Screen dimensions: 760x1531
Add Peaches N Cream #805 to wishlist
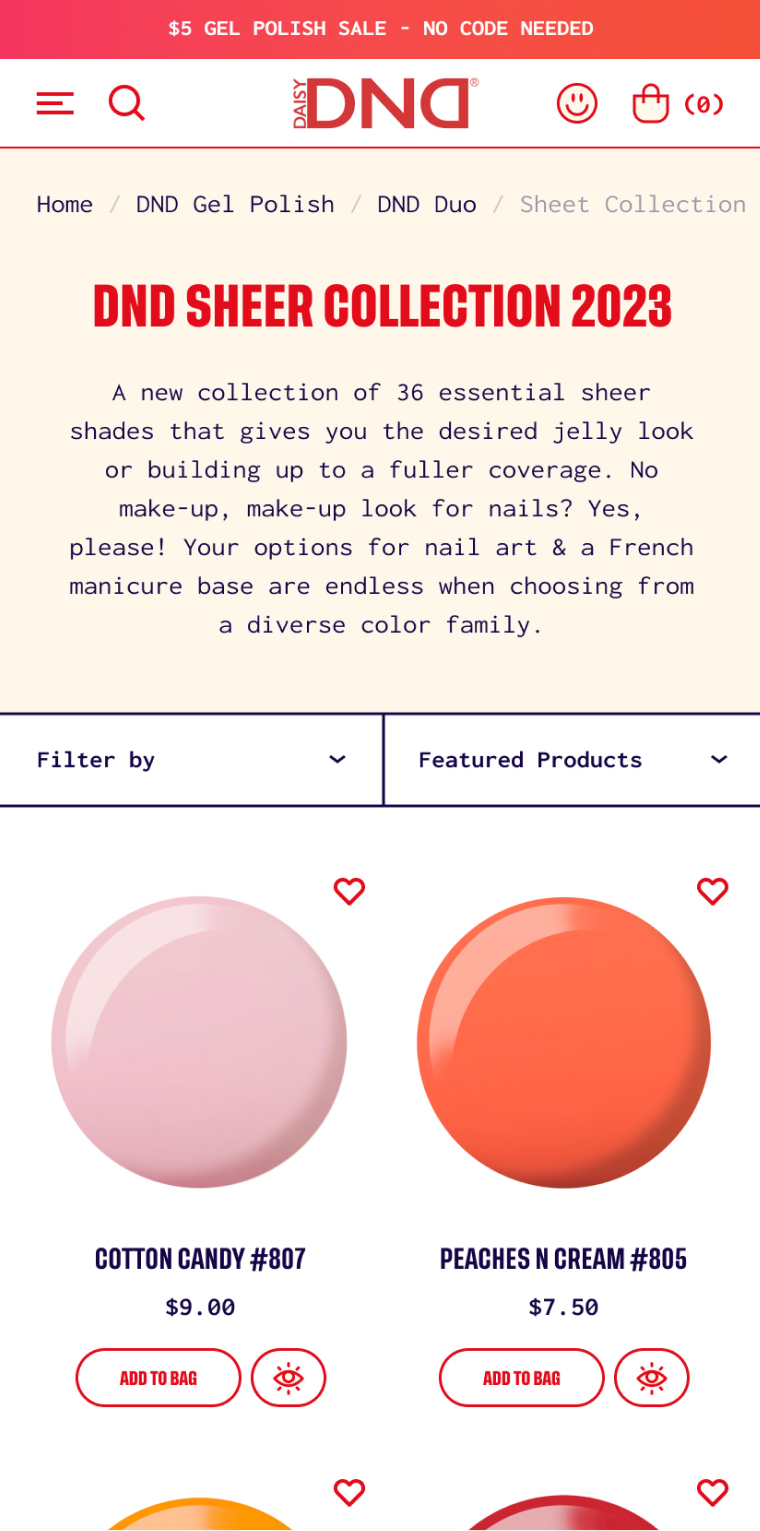712,891
